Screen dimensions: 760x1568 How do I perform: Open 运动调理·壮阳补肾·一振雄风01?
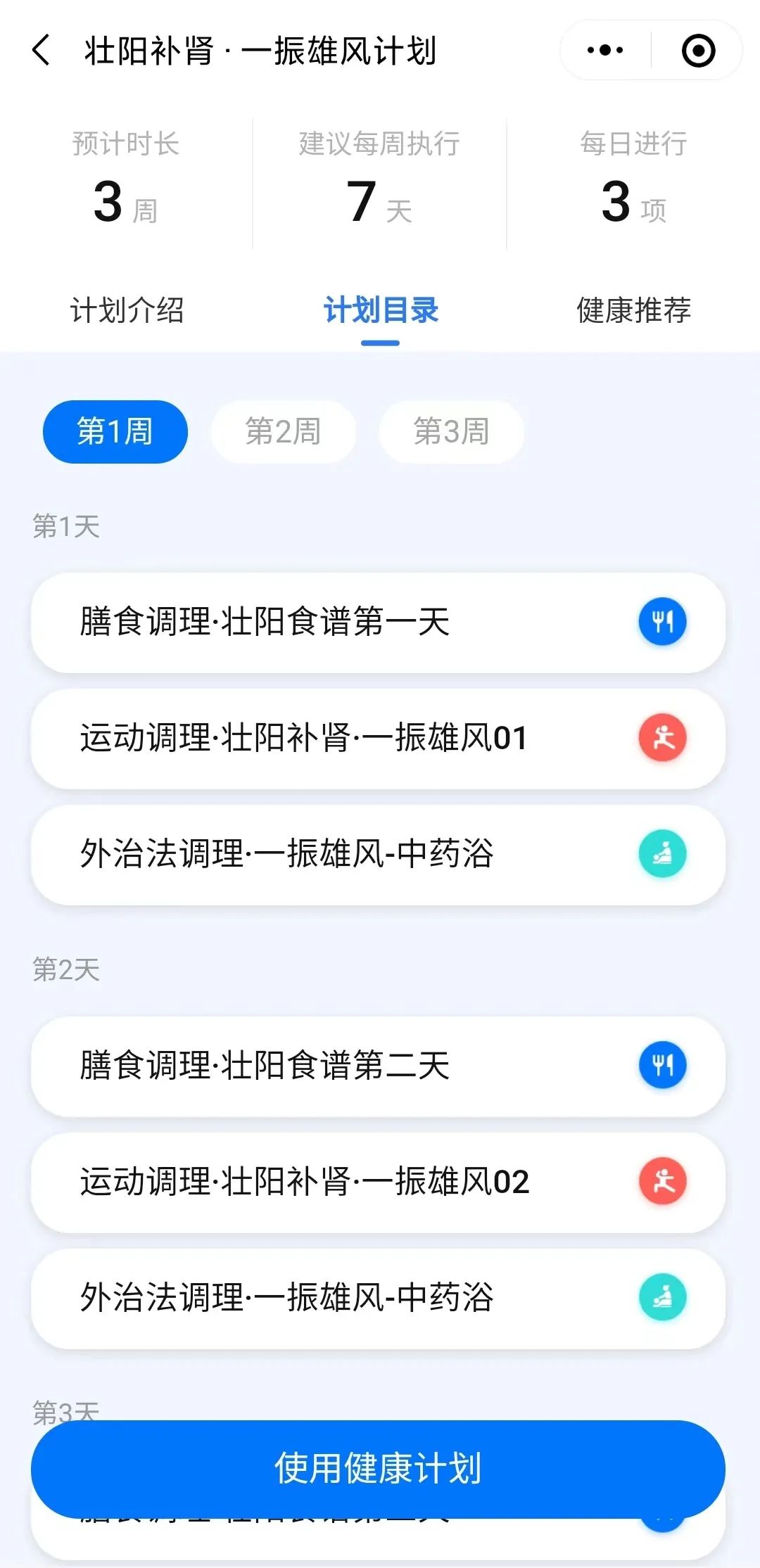tap(378, 739)
